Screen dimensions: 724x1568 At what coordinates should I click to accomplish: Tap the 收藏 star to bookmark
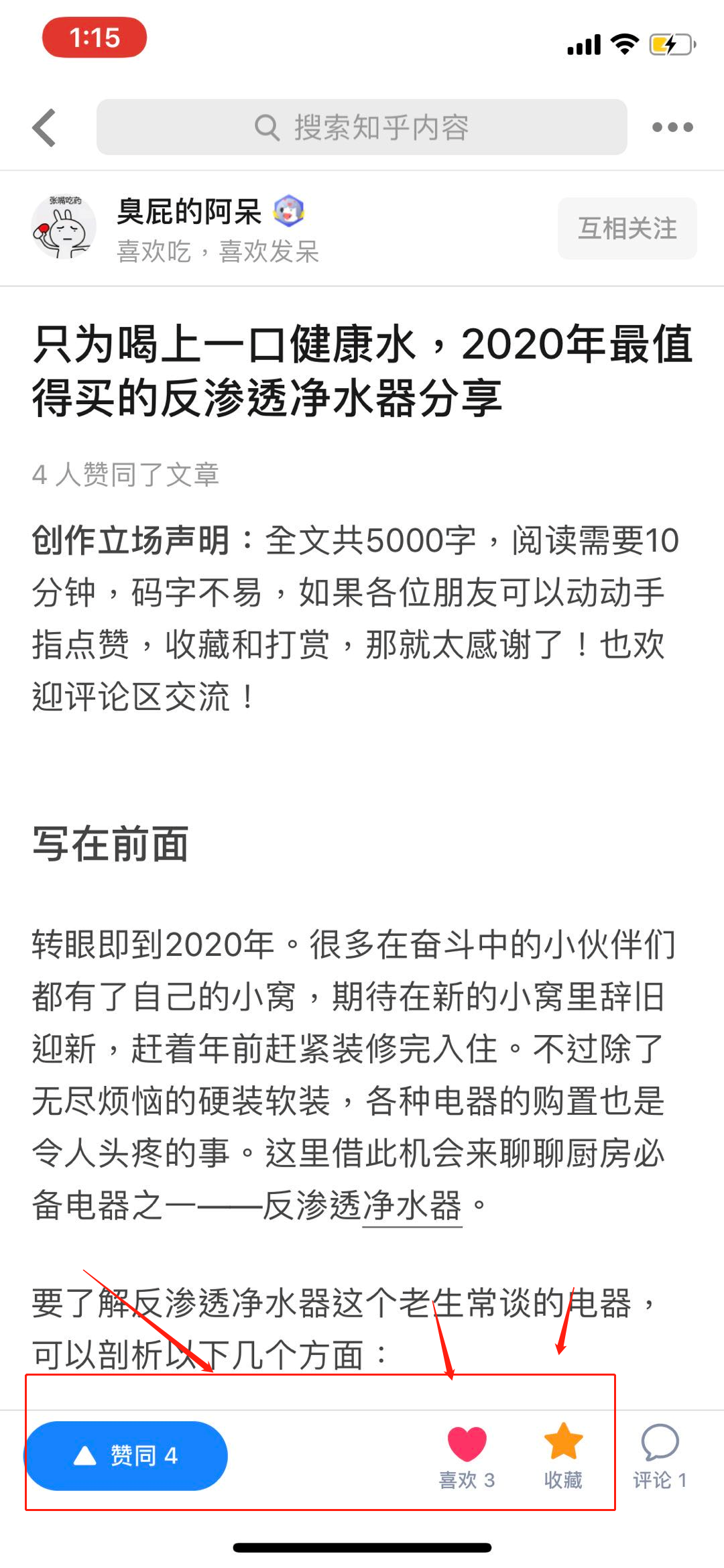pyautogui.click(x=563, y=1441)
